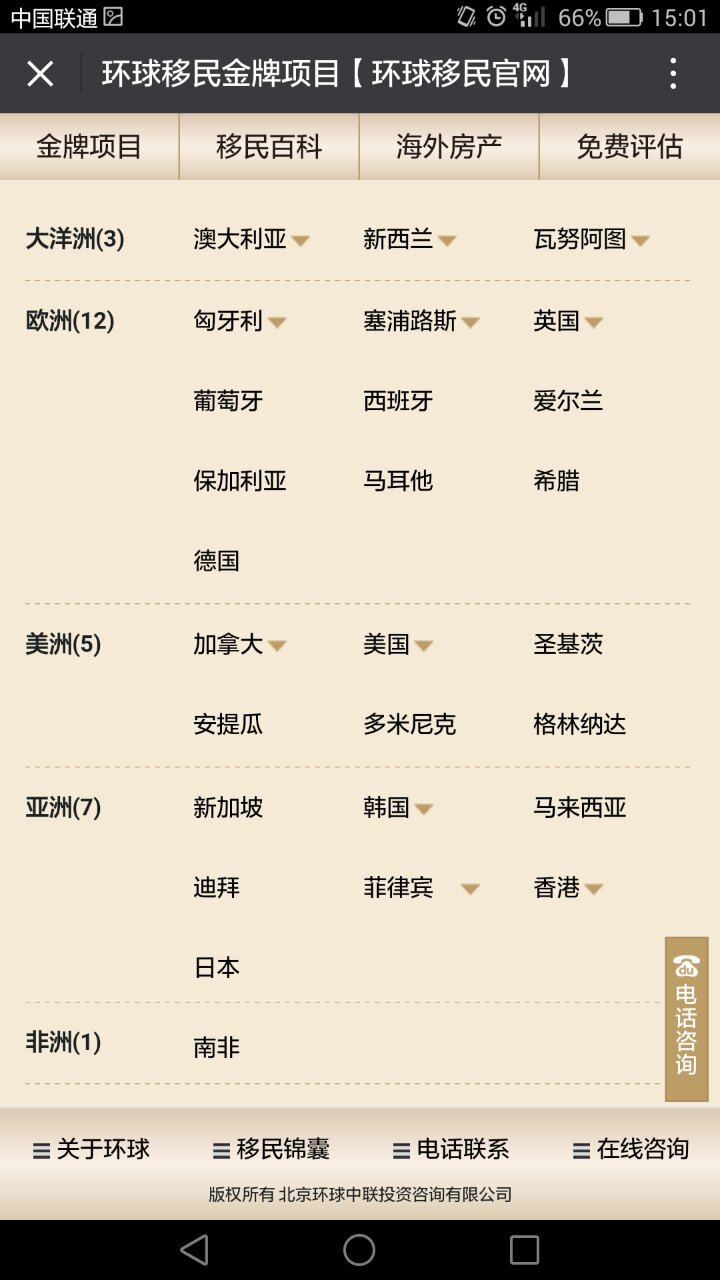Expand the 新西兰 dropdown
The image size is (720, 1280).
coord(409,239)
